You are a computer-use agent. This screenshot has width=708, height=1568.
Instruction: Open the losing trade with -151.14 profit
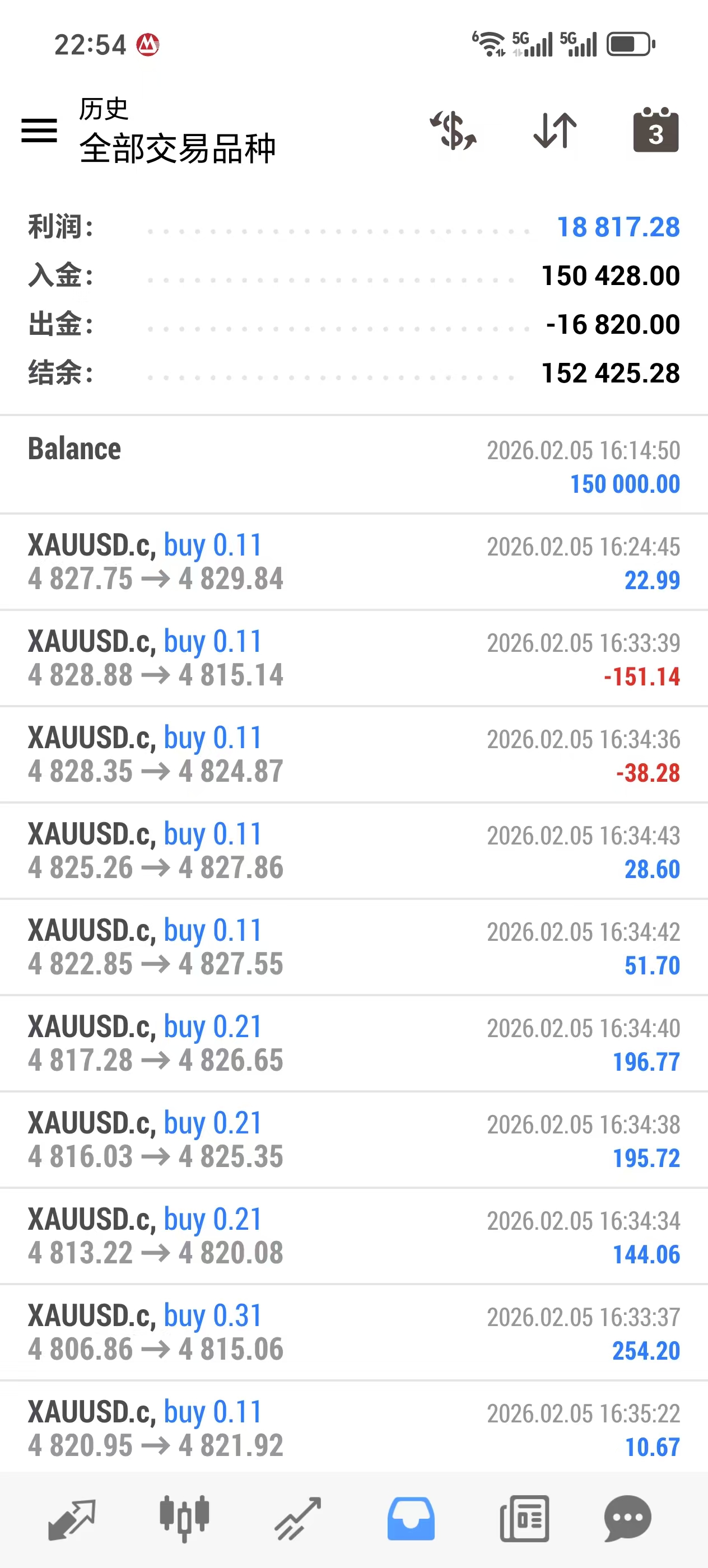[353, 657]
